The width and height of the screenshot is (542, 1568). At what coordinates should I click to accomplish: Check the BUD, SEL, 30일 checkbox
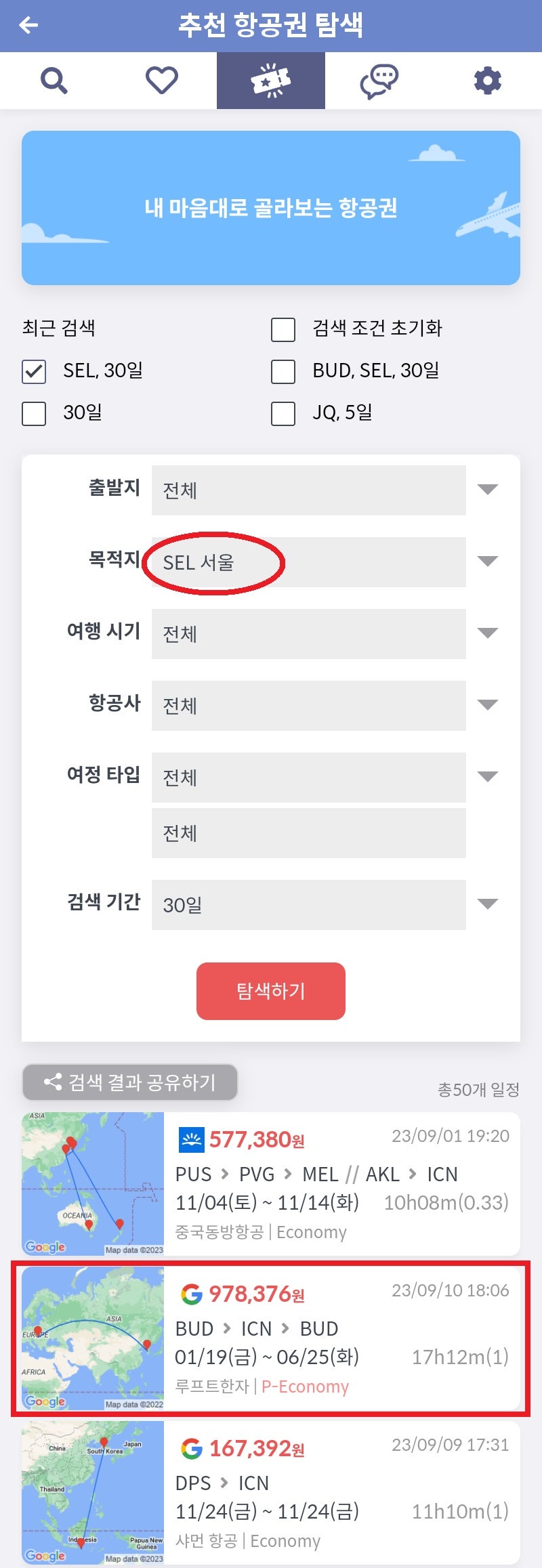[x=282, y=371]
